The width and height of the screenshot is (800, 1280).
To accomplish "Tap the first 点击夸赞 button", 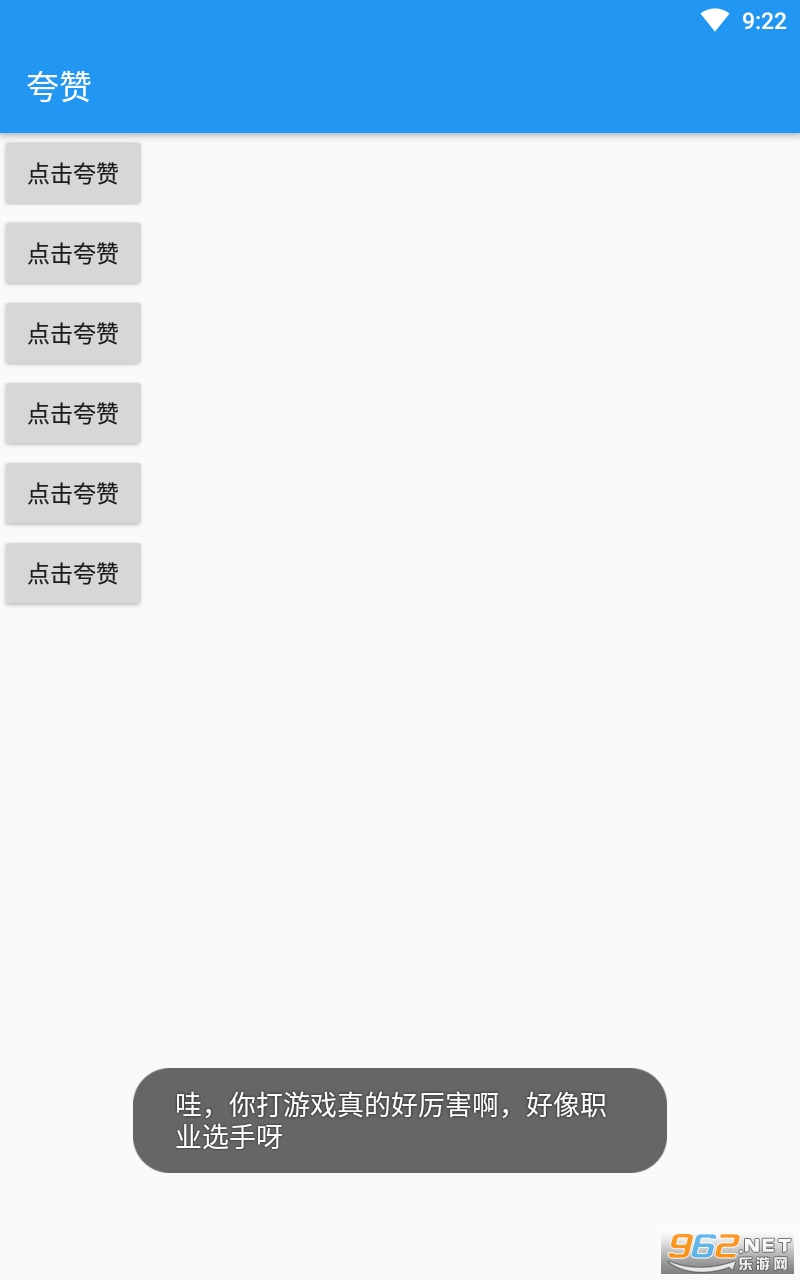I will click(73, 173).
